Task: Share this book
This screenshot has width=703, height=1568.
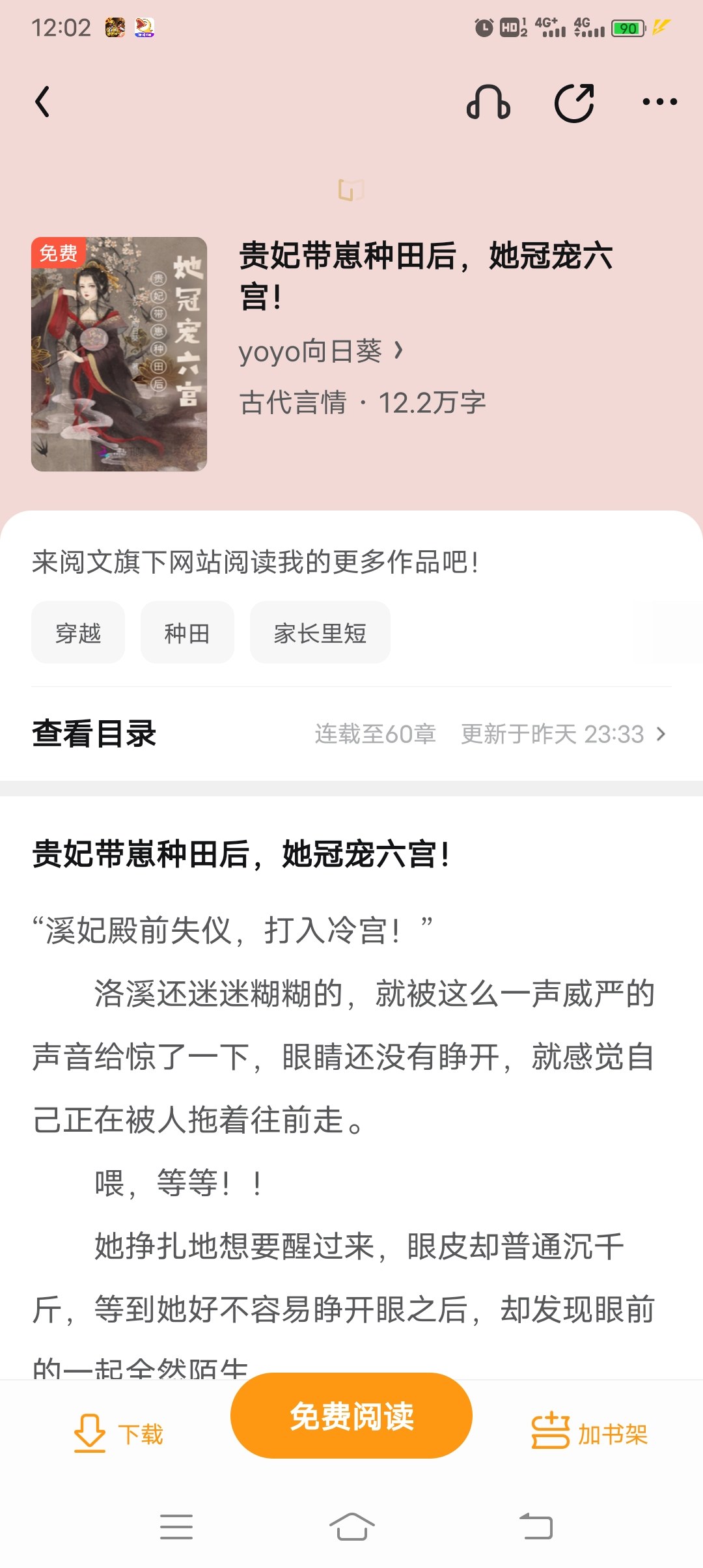Action: point(574,103)
